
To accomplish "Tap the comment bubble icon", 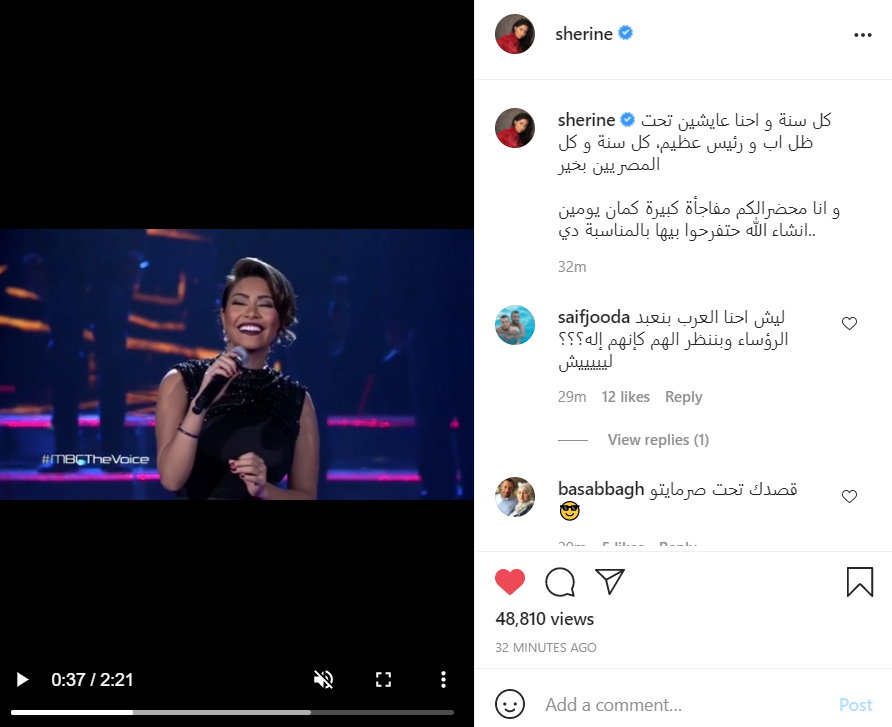I will pos(560,582).
